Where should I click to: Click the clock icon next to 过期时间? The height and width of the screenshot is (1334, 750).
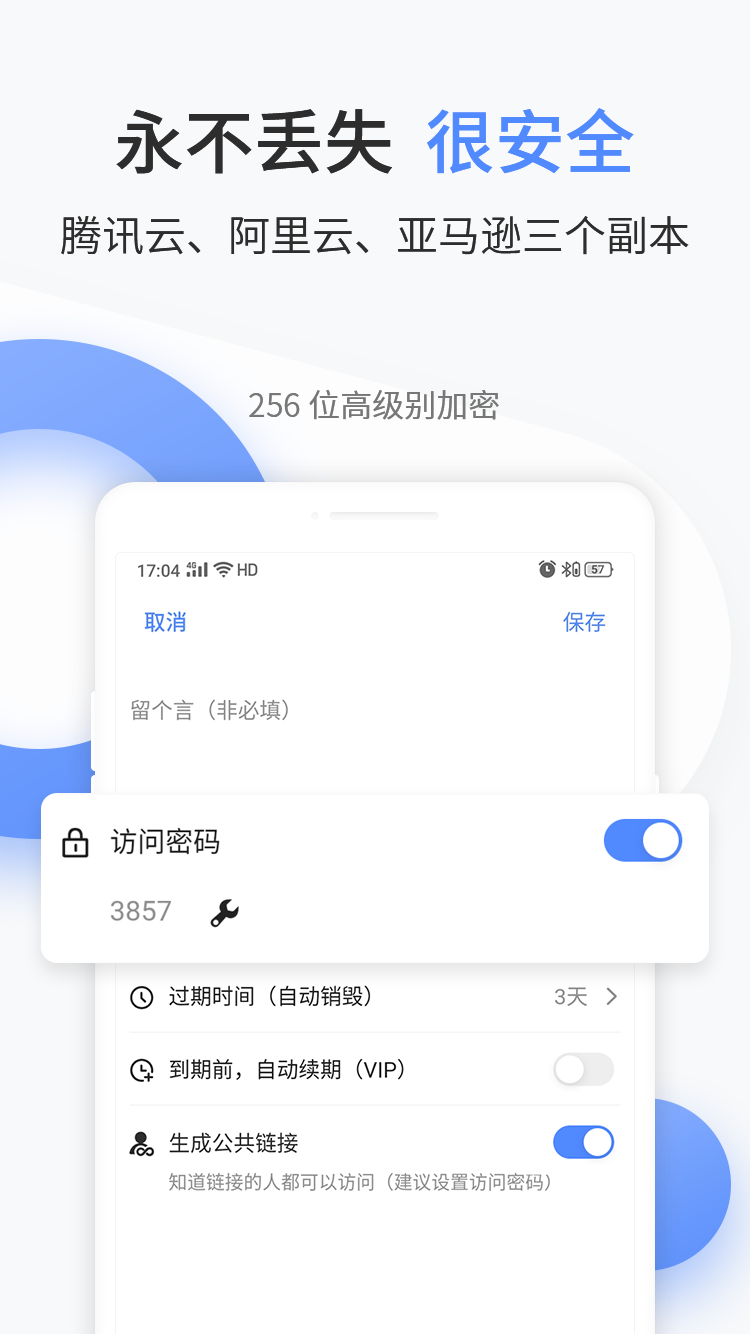(141, 996)
